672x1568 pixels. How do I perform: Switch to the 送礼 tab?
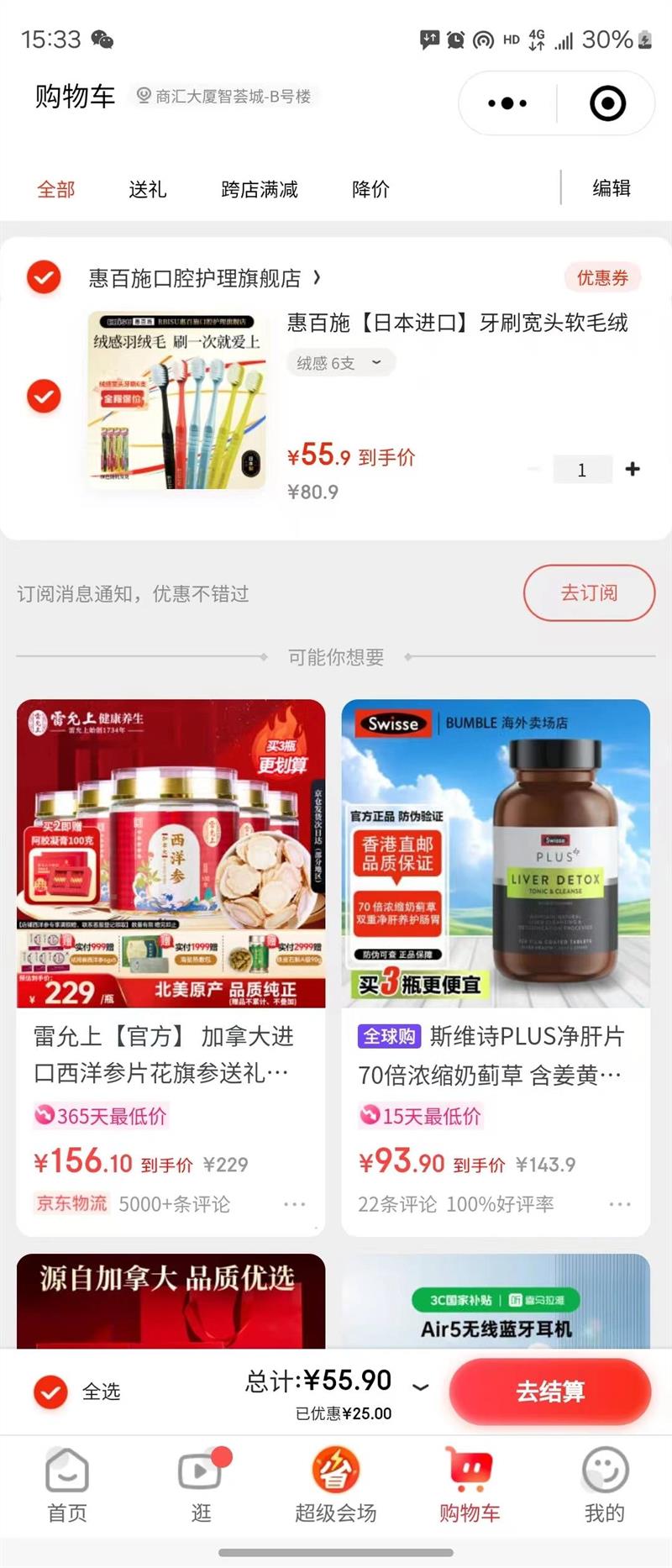tap(148, 189)
